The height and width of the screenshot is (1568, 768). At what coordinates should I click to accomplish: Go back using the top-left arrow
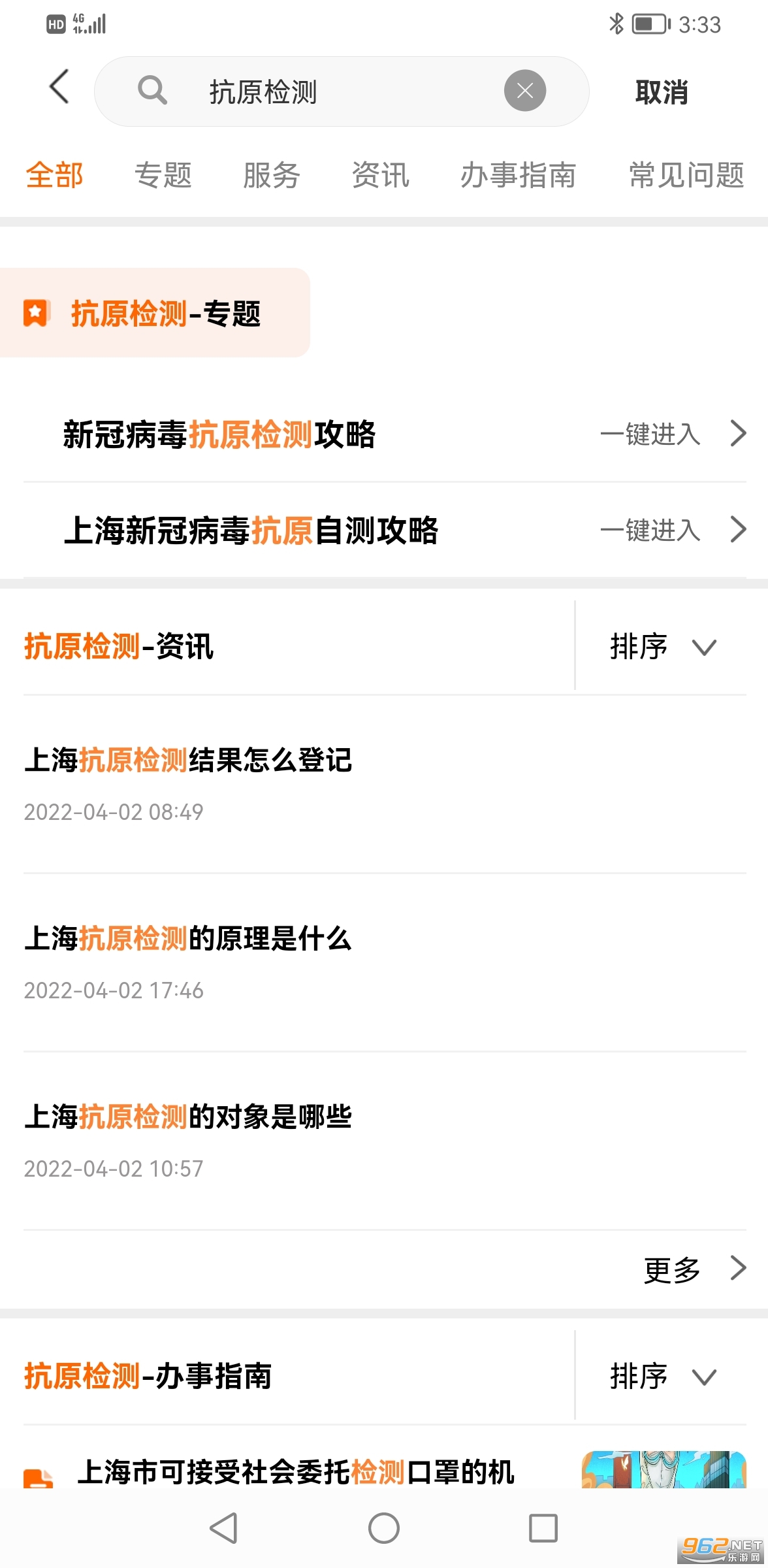point(59,87)
